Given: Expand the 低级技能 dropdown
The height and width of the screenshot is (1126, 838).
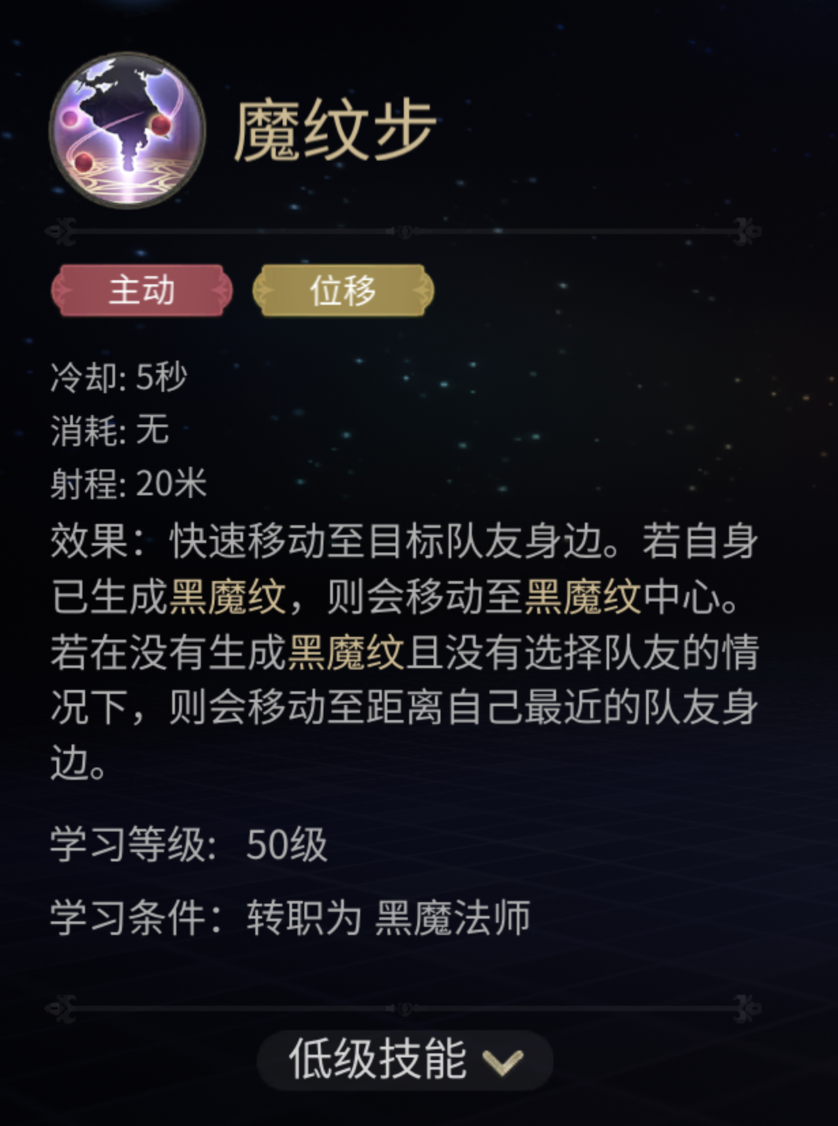Looking at the screenshot, I should 406,1060.
